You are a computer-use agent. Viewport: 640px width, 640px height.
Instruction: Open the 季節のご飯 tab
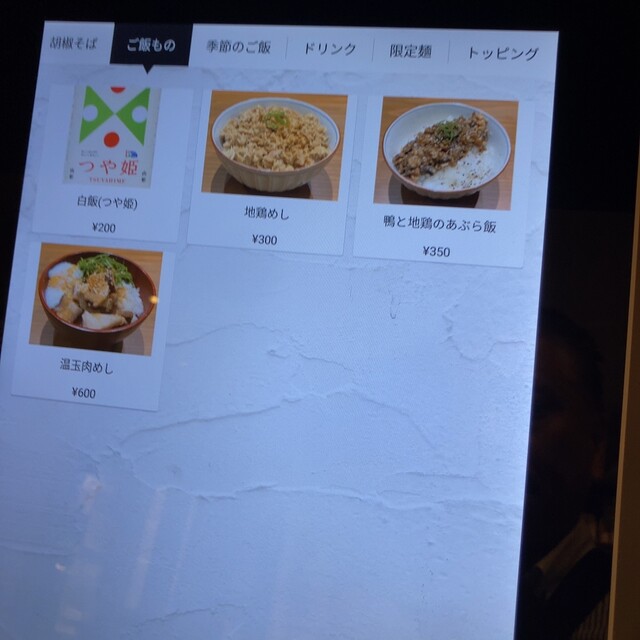pos(238,47)
